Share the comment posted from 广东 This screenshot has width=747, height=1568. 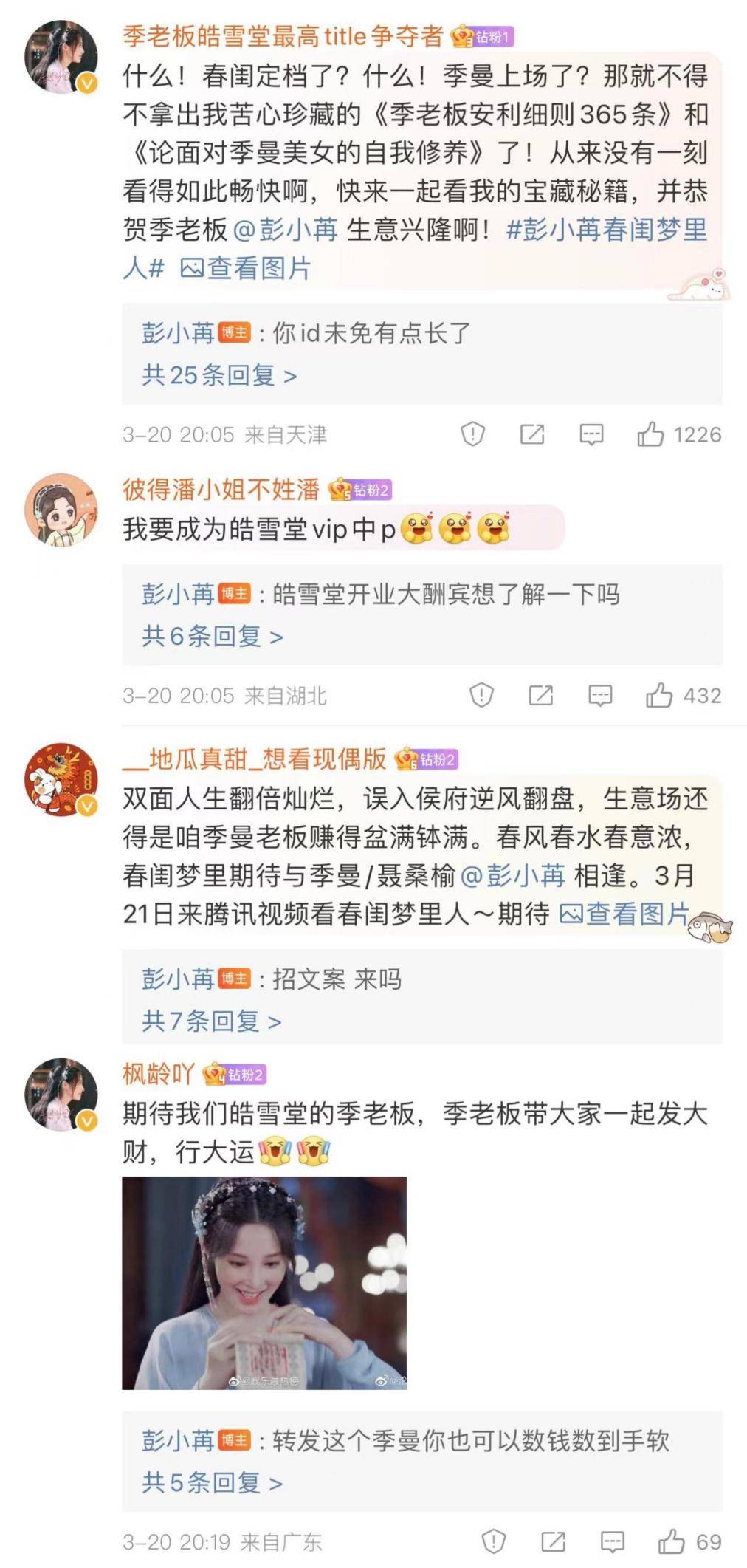click(553, 1541)
